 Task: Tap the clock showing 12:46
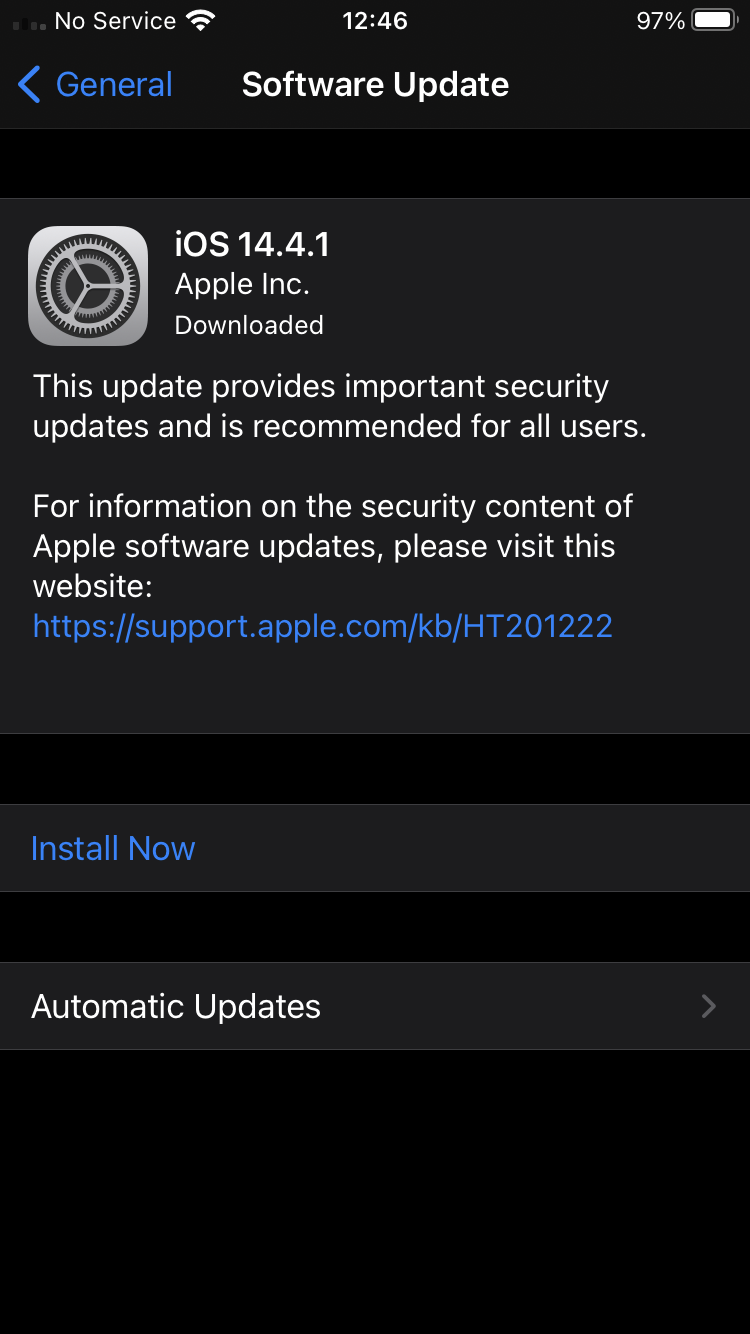coord(375,20)
